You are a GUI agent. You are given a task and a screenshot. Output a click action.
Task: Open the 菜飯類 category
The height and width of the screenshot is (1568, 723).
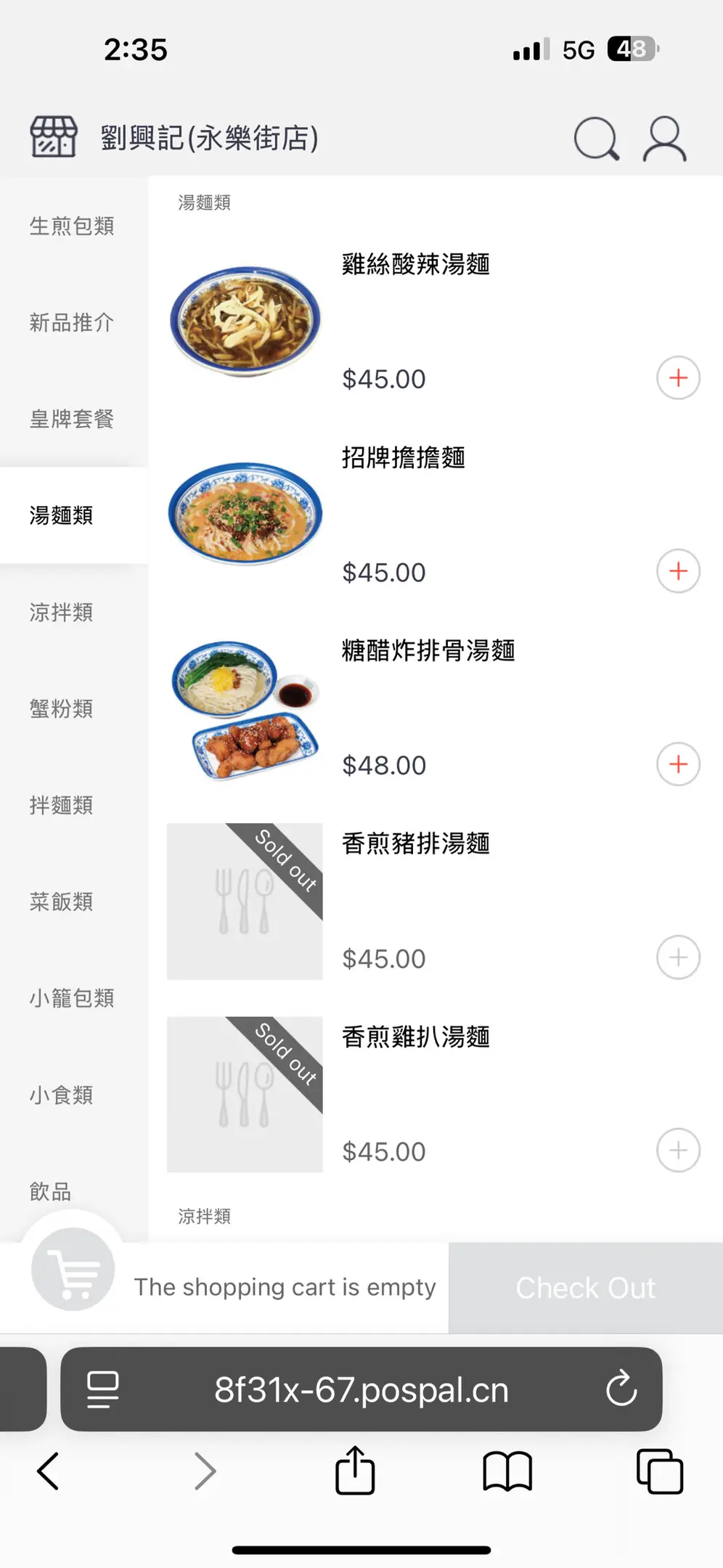(x=62, y=902)
